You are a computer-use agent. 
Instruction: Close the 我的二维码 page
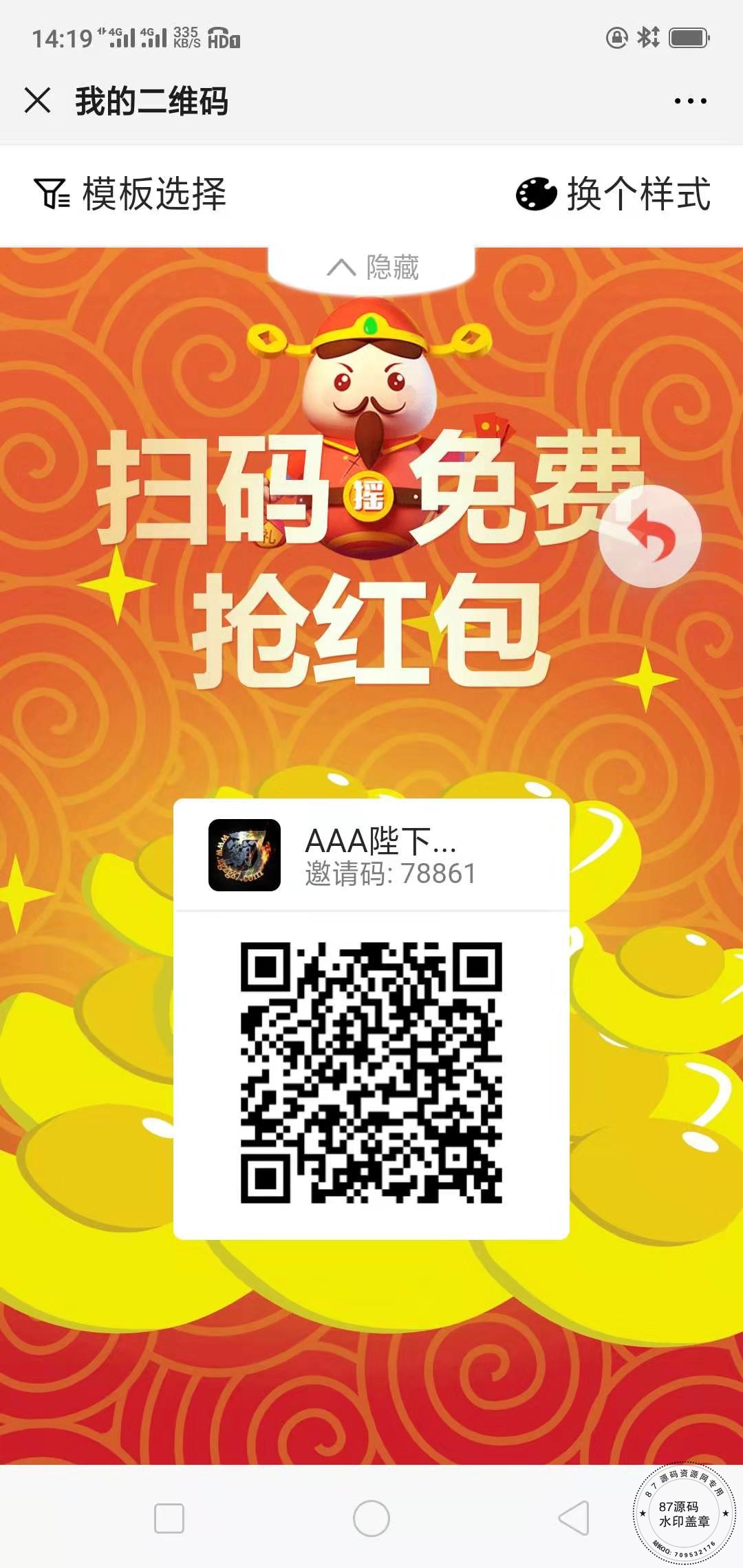37,100
